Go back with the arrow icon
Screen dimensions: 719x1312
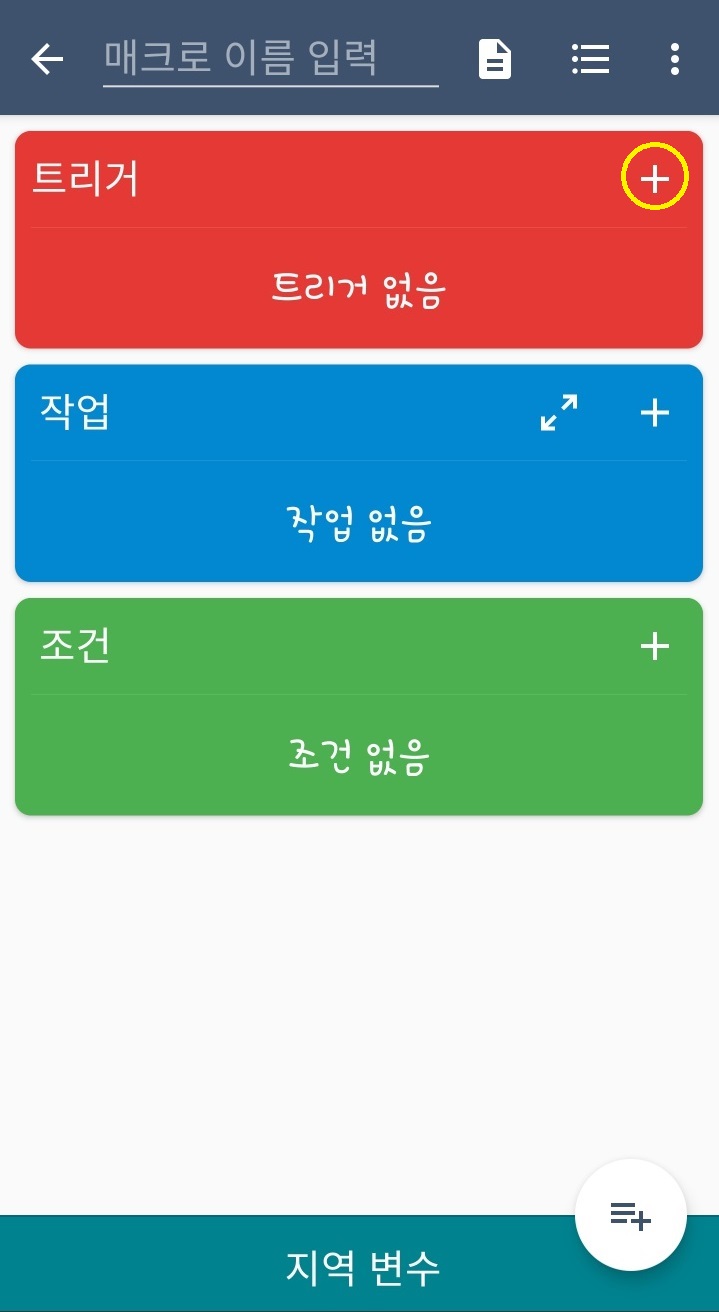coord(47,59)
